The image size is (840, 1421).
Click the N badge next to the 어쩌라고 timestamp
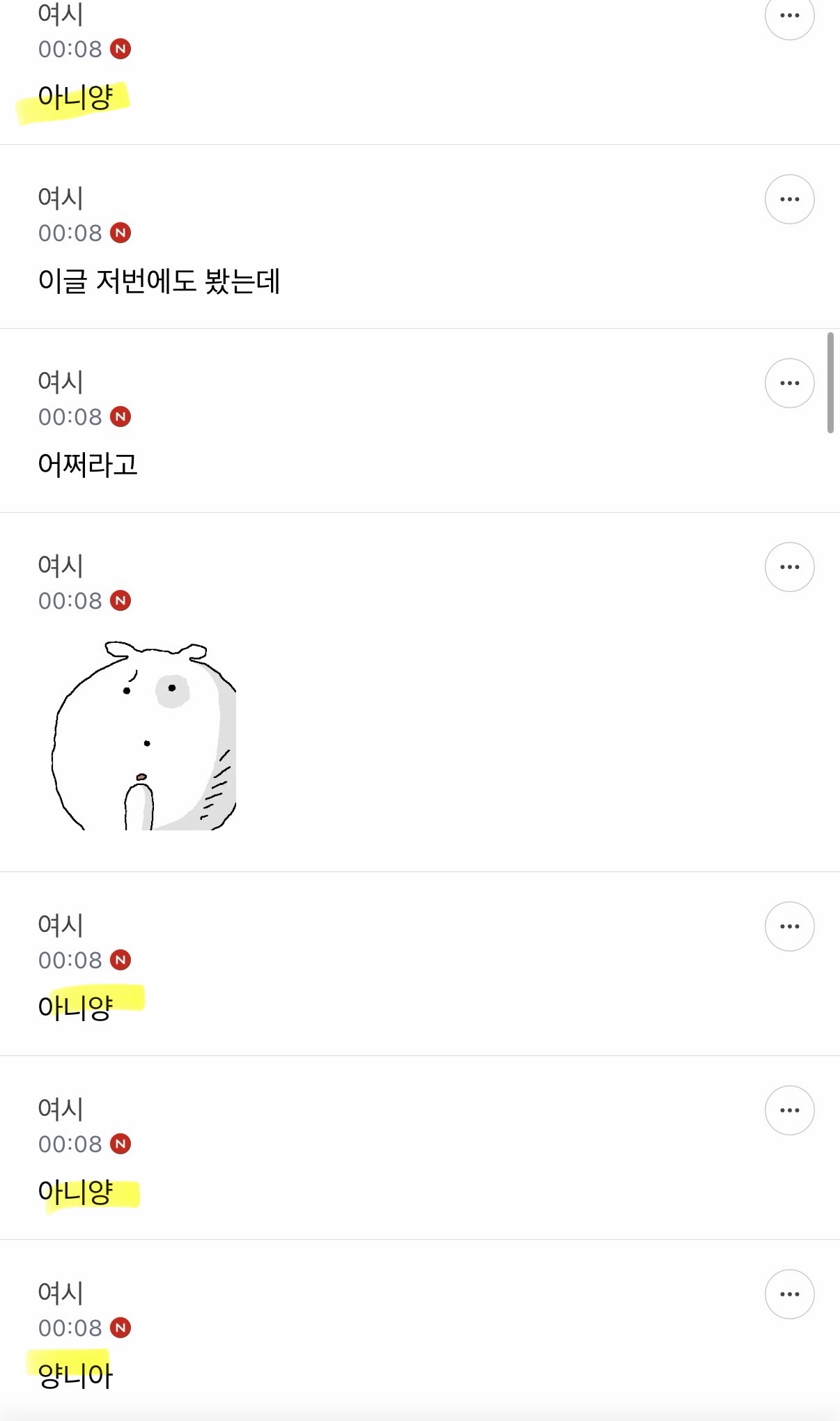[x=121, y=418]
